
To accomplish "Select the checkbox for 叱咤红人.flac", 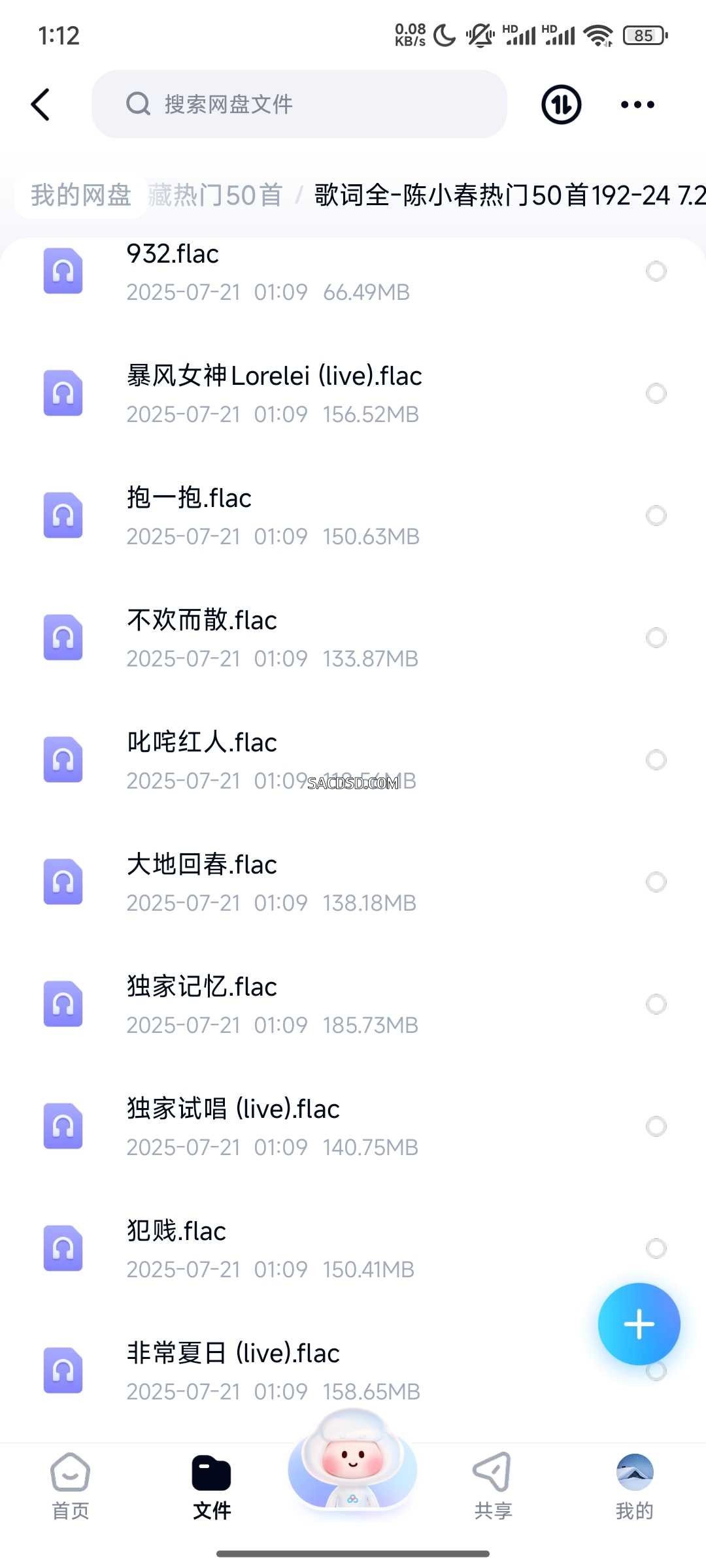I will pyautogui.click(x=656, y=760).
